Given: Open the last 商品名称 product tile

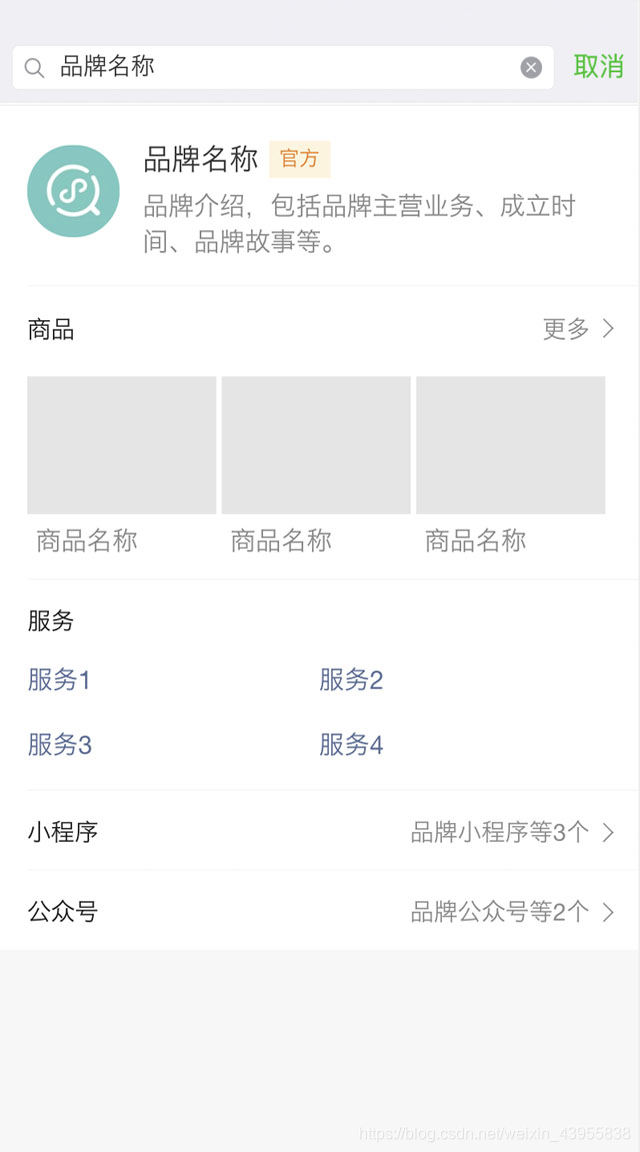Looking at the screenshot, I should (511, 466).
